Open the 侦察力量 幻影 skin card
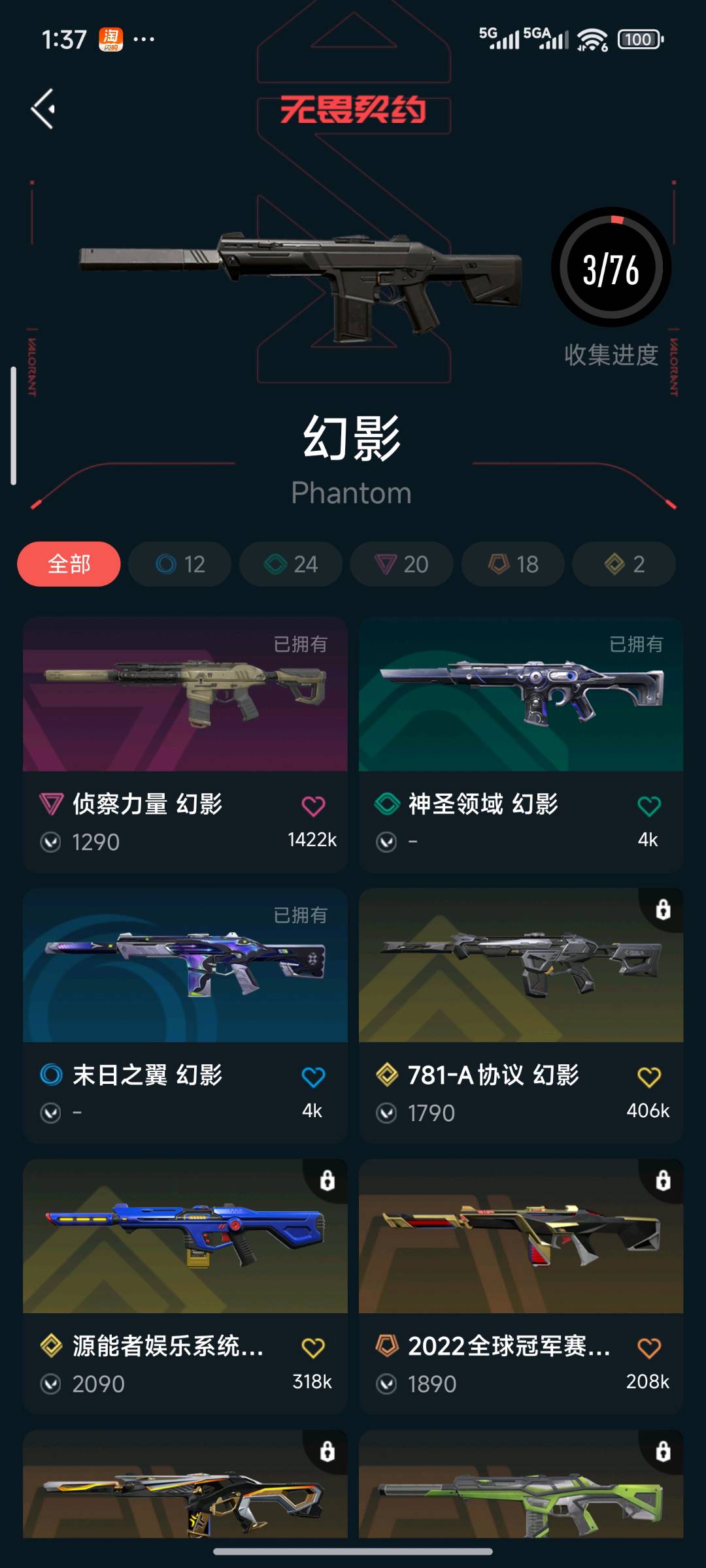 point(185,745)
